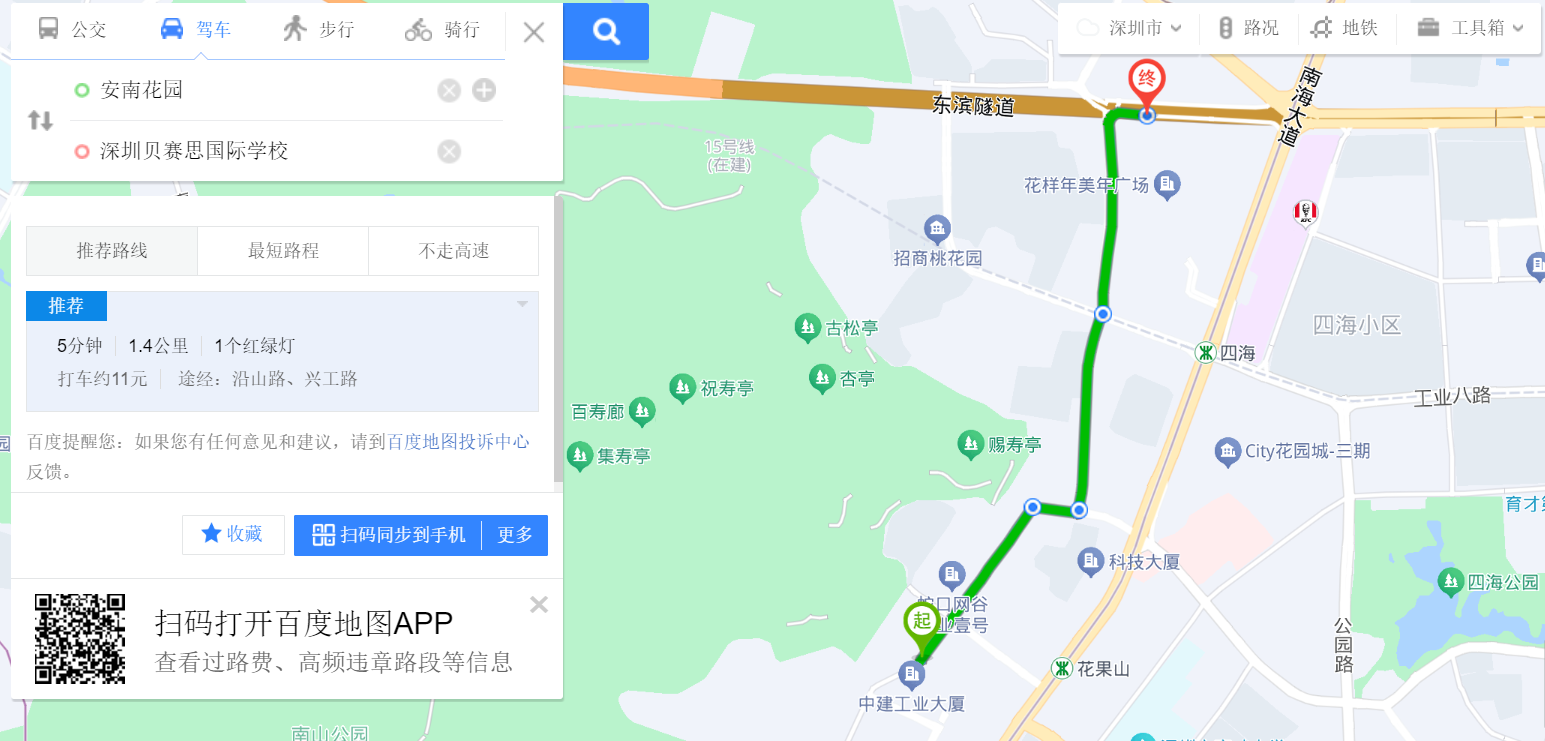1545x741 pixels.
Task: Switch to 骑行 cycling directions
Action: 442,29
